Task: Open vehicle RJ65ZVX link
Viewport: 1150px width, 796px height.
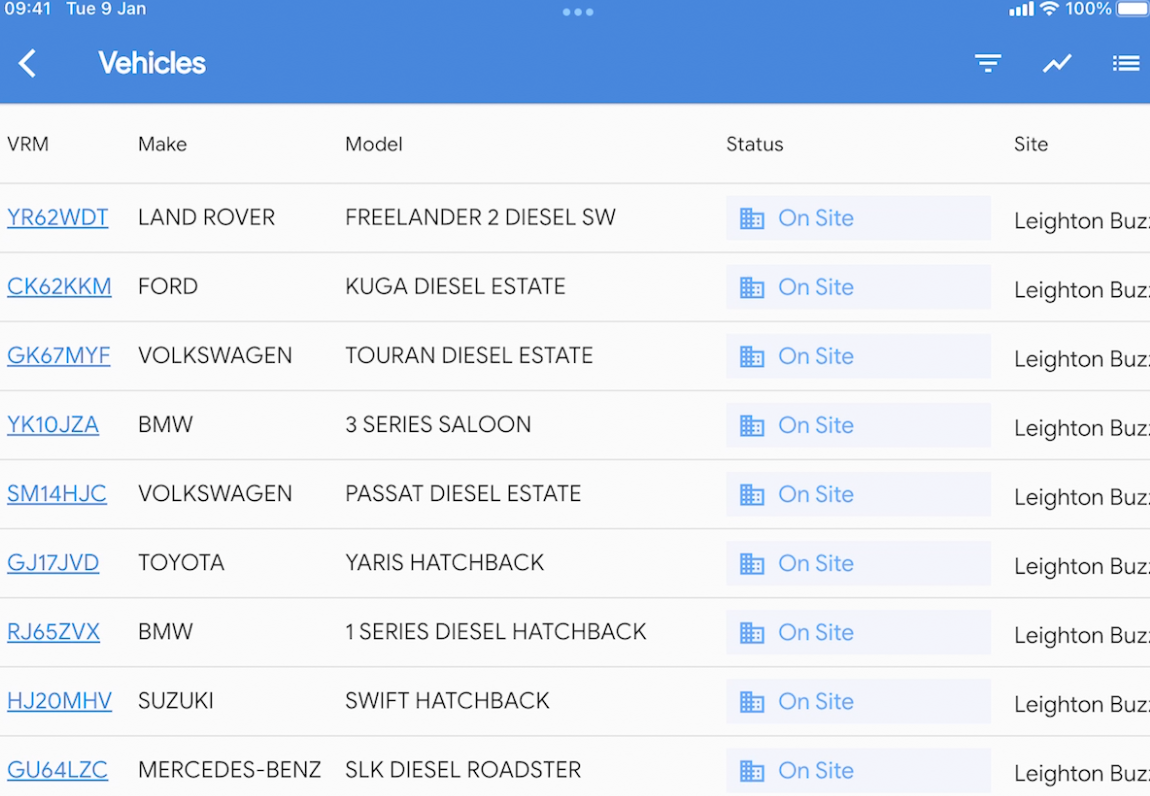Action: coord(54,632)
